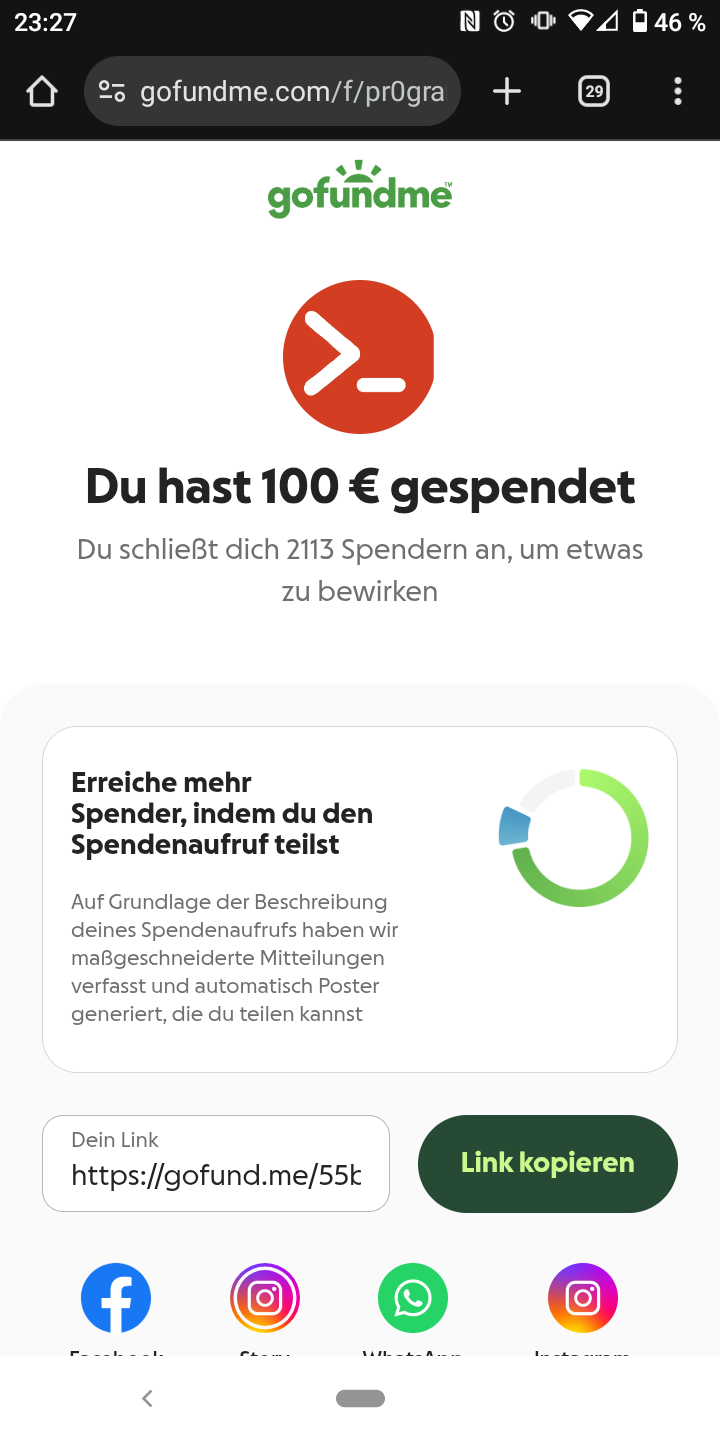
Task: Share the fundraiser on Instagram
Action: 582,1298
